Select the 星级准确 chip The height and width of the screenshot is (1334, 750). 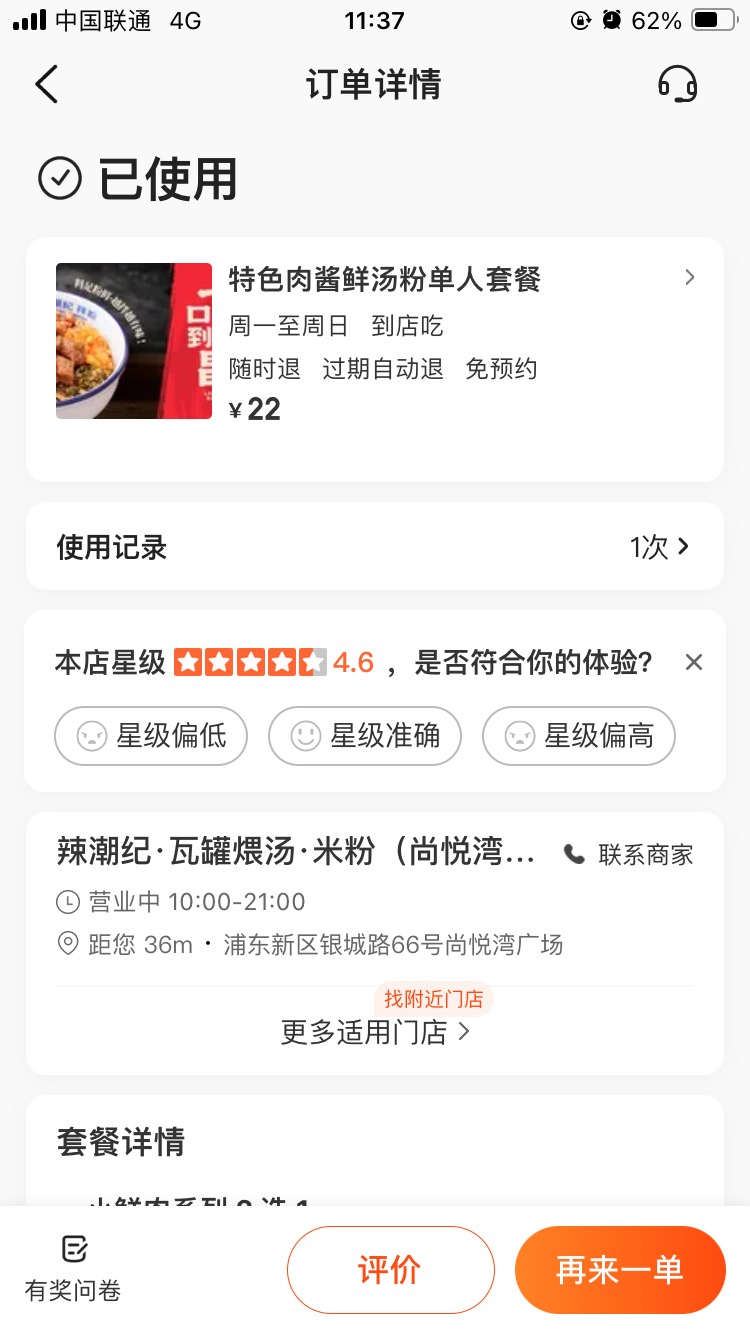364,737
